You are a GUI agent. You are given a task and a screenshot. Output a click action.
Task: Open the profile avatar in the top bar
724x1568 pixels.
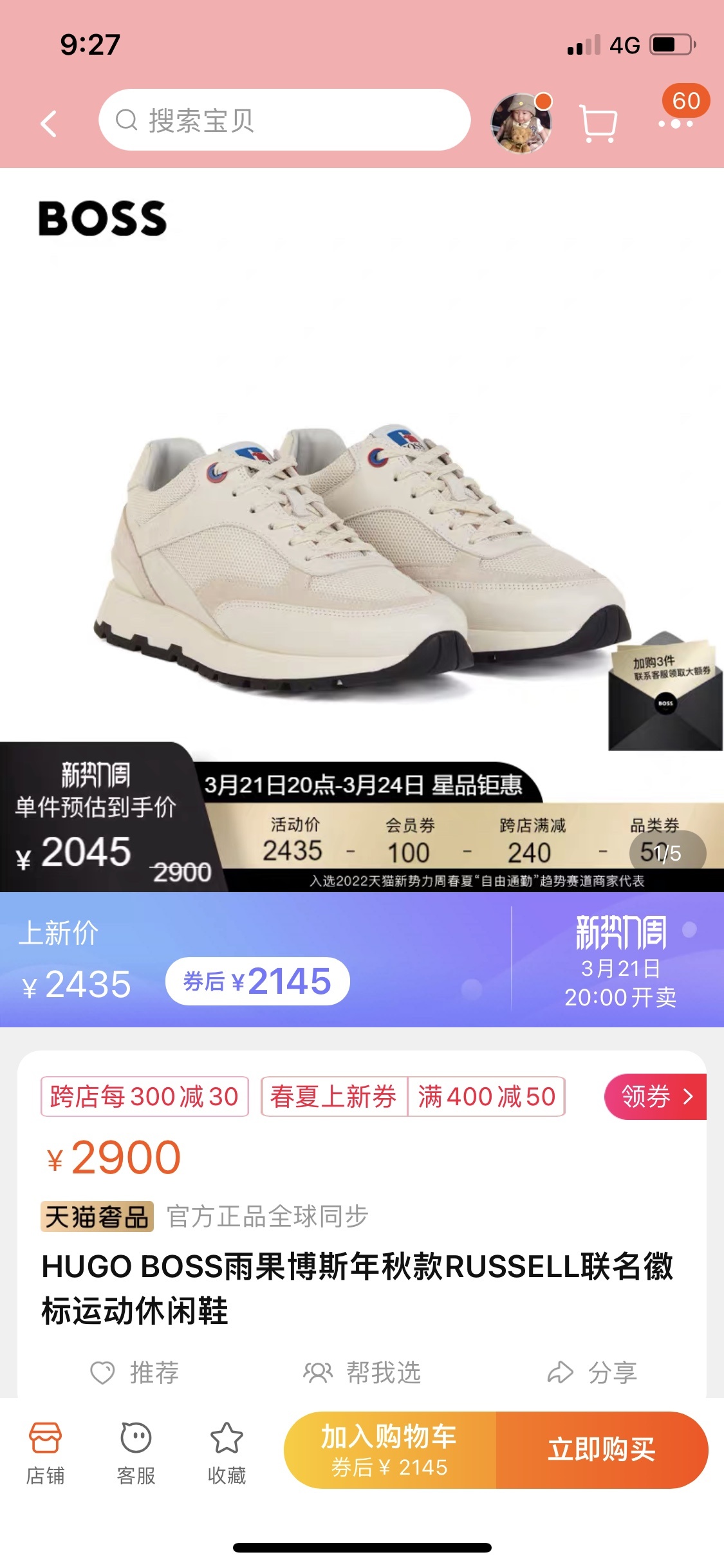pos(521,122)
